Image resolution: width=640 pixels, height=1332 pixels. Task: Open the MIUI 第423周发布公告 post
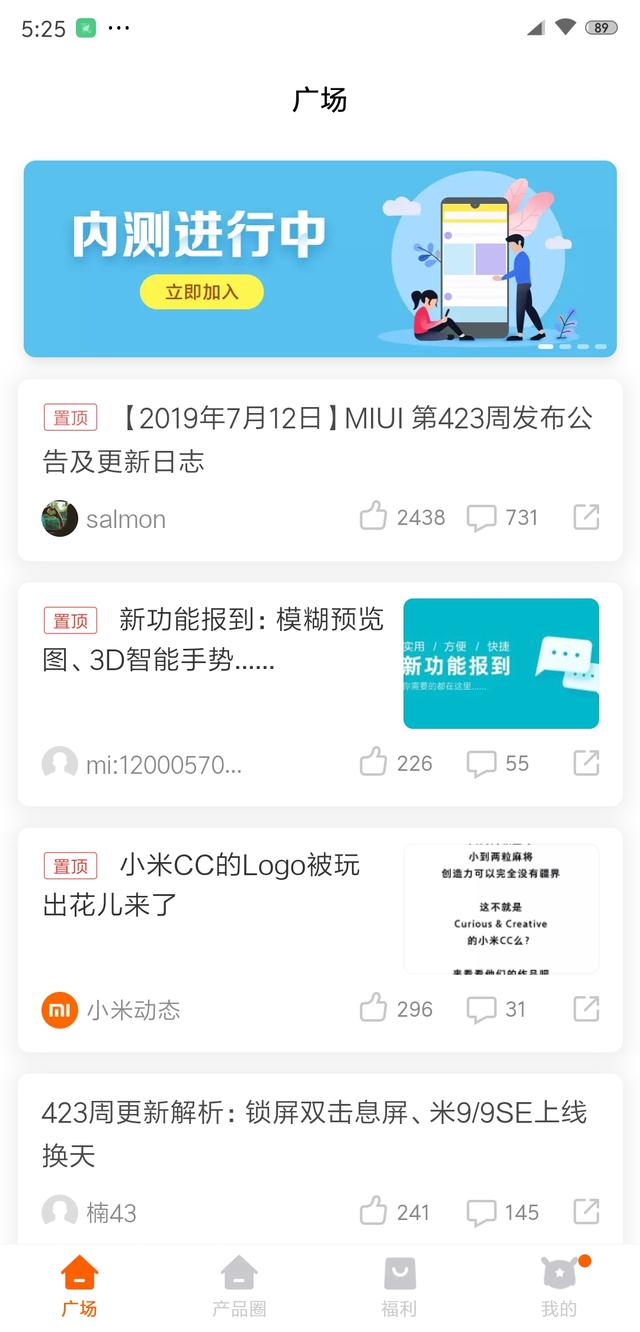[x=318, y=439]
